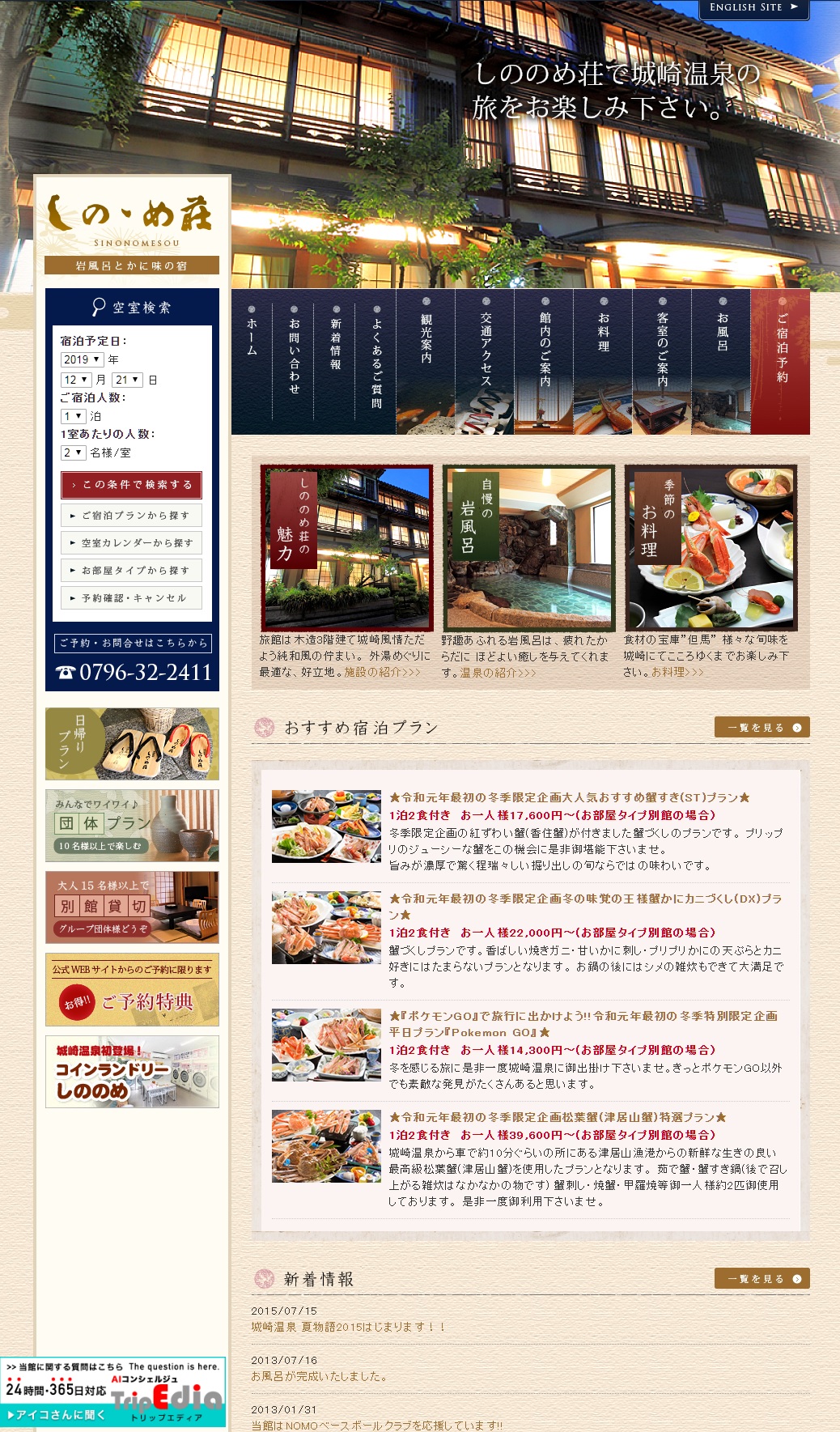This screenshot has height=1432, width=840.
Task: Tap the red この条件で検索する button
Action: (x=131, y=485)
